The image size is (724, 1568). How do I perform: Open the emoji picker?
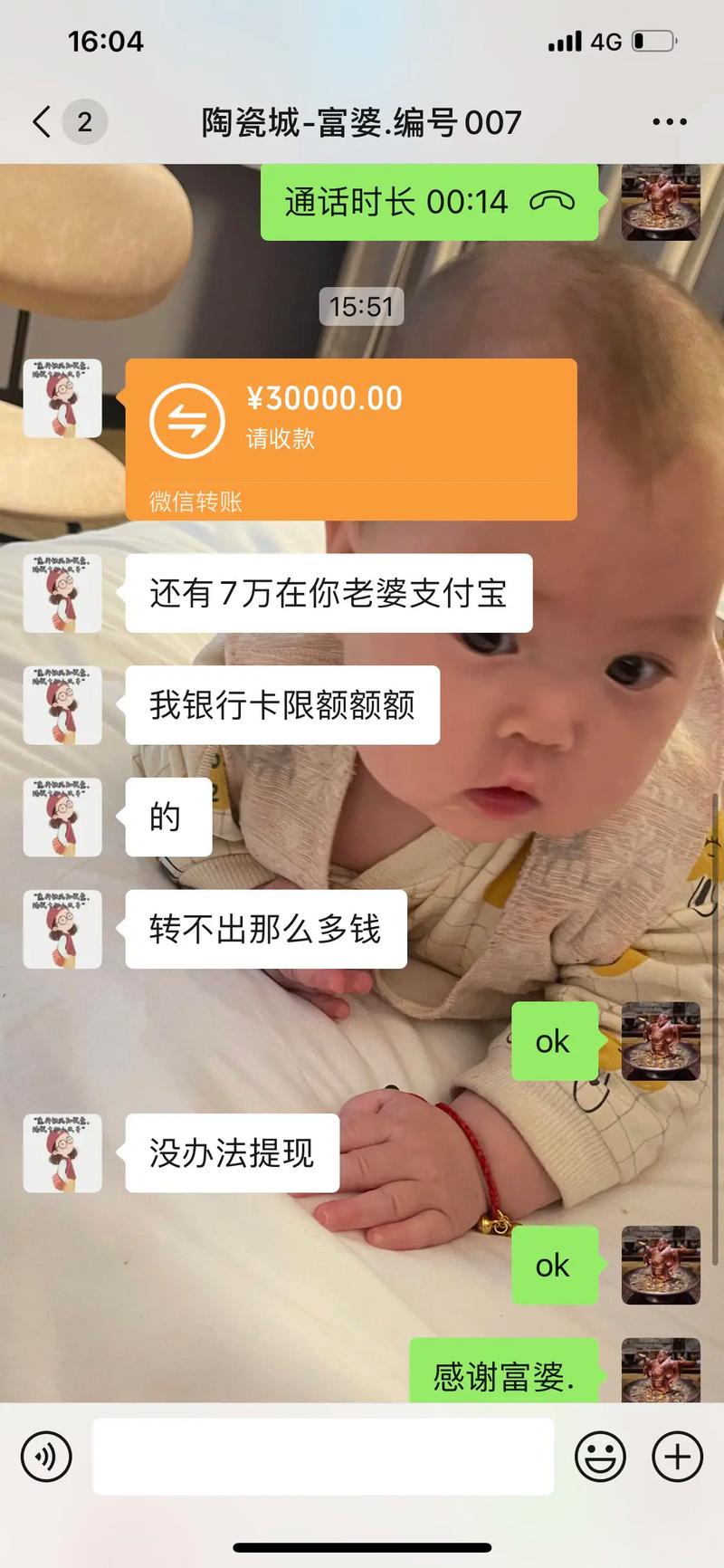coord(600,1457)
